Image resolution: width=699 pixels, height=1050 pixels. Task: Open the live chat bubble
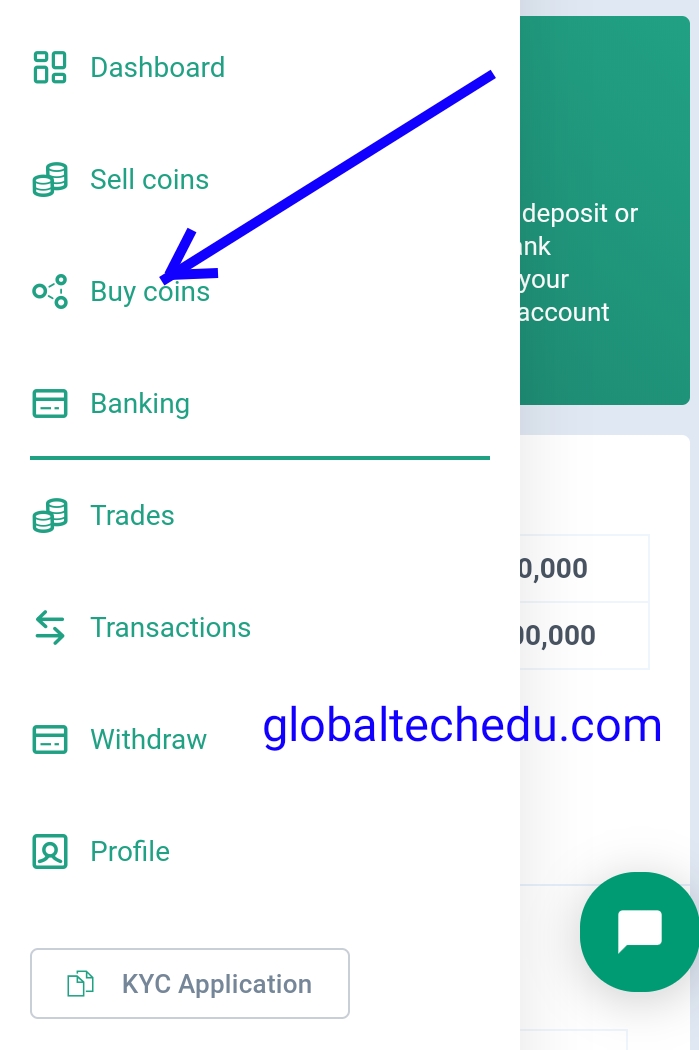click(x=639, y=931)
